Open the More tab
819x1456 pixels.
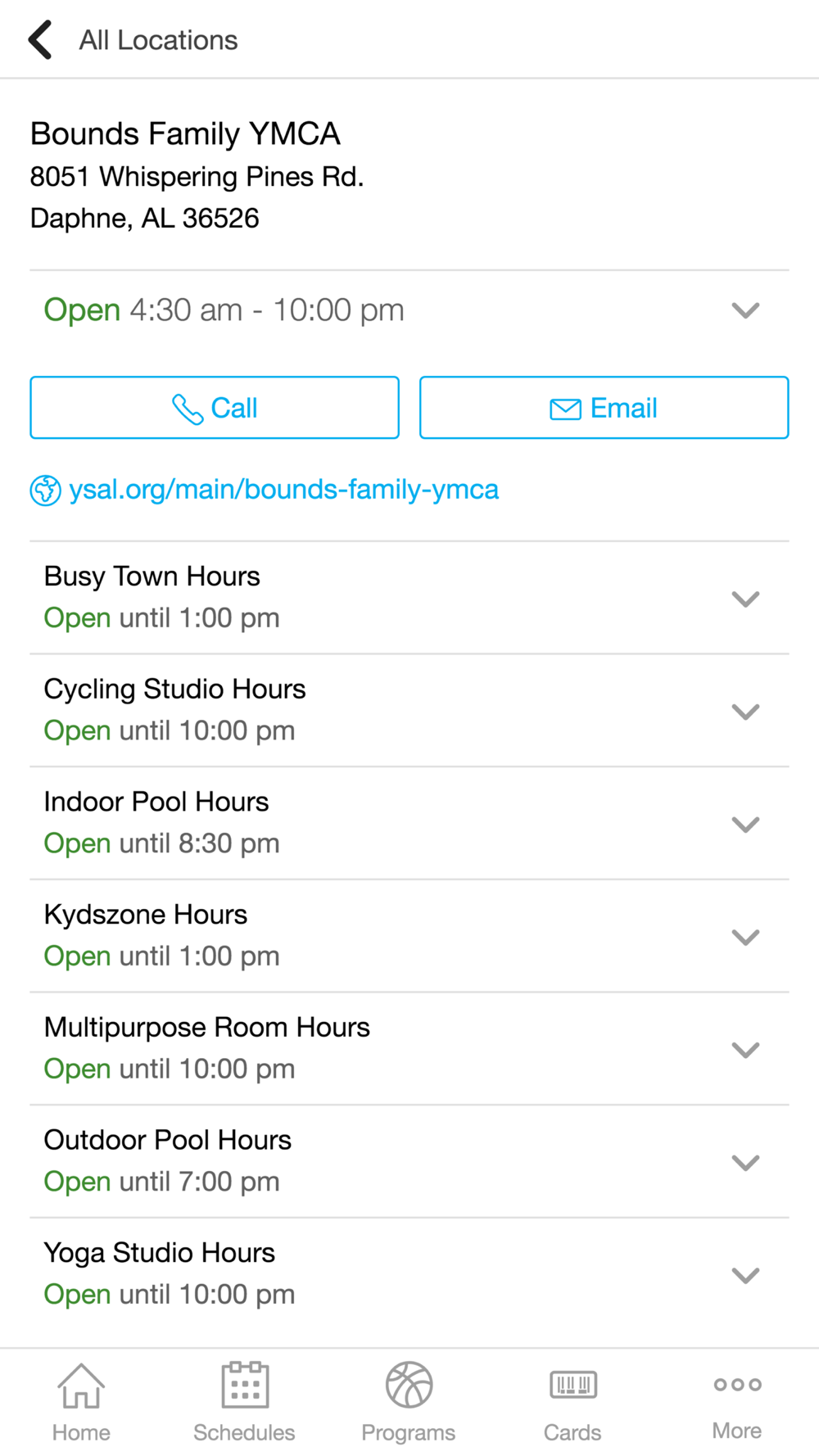[x=737, y=1403]
